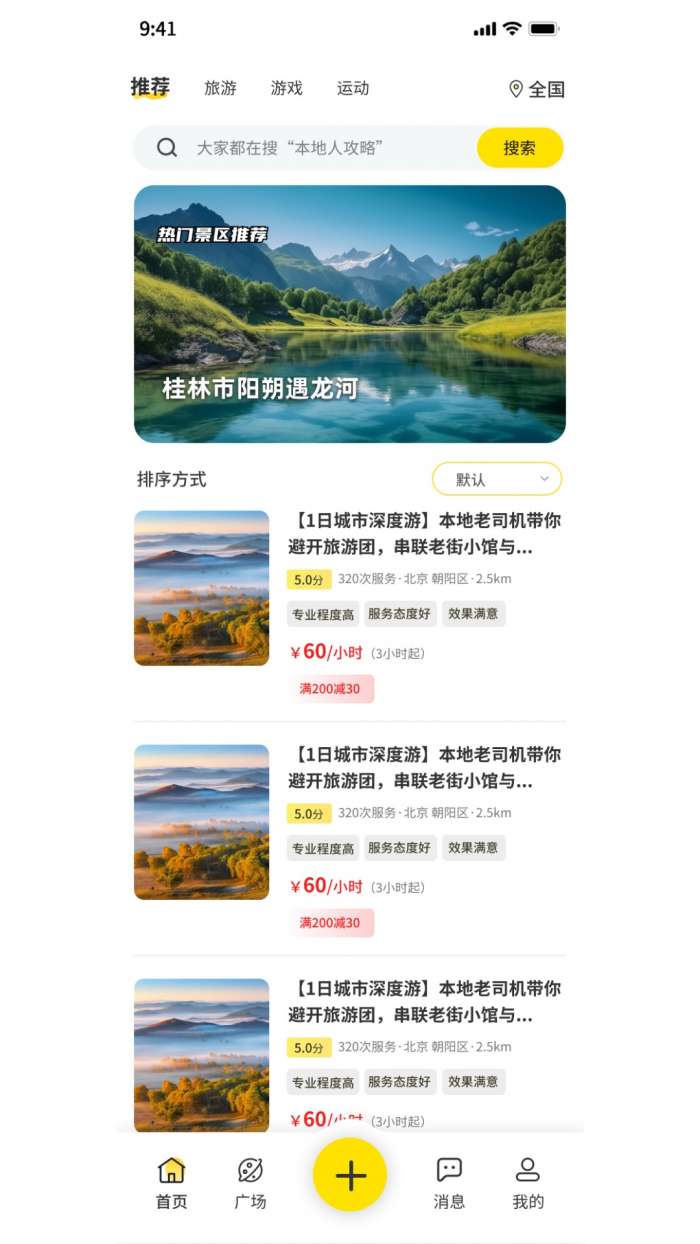Image resolution: width=700 pixels, height=1244 pixels.
Task: Go to the 我的 profile tab
Action: click(527, 1183)
